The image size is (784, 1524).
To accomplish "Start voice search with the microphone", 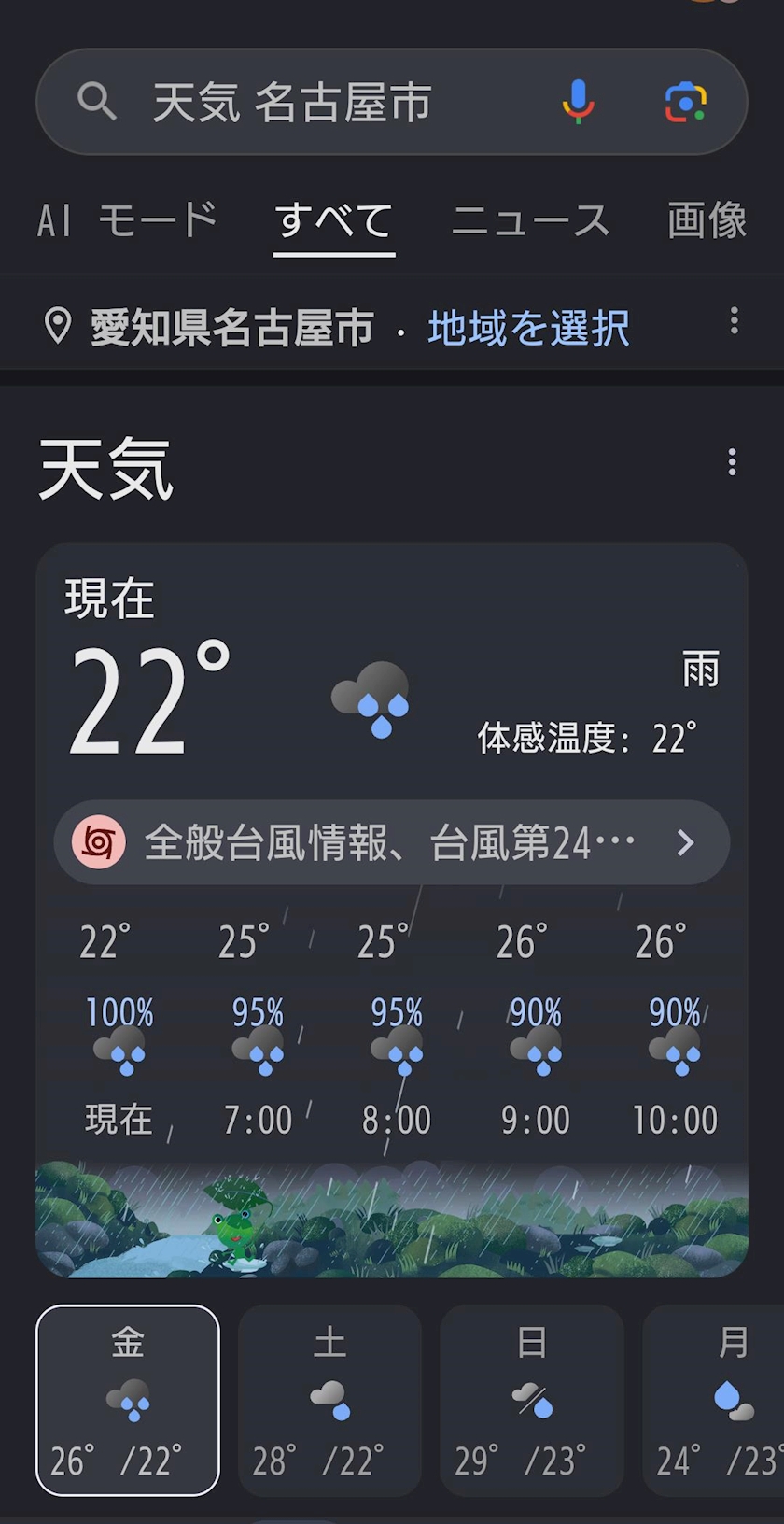I will pyautogui.click(x=578, y=102).
